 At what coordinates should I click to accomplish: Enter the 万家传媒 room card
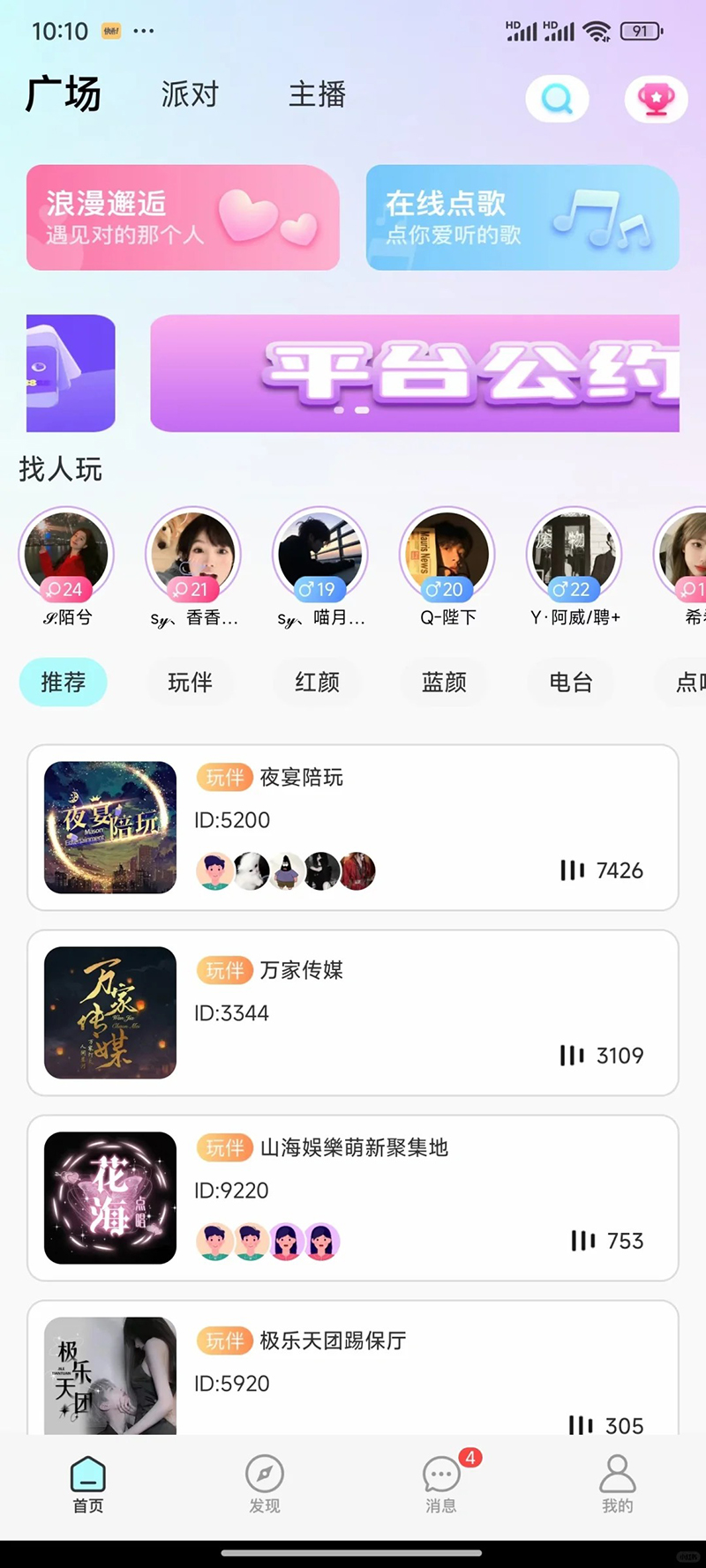353,1012
